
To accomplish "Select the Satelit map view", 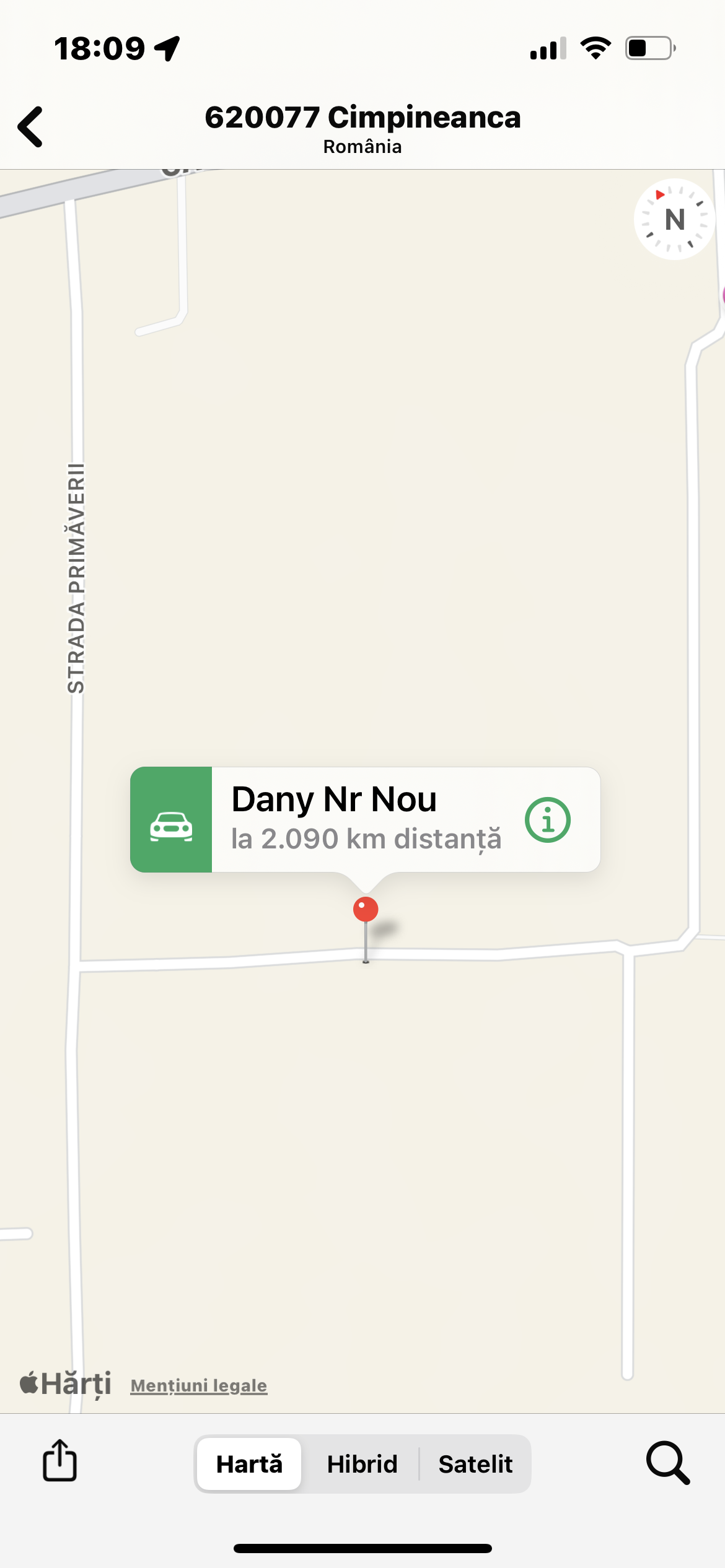I will click(x=475, y=1464).
